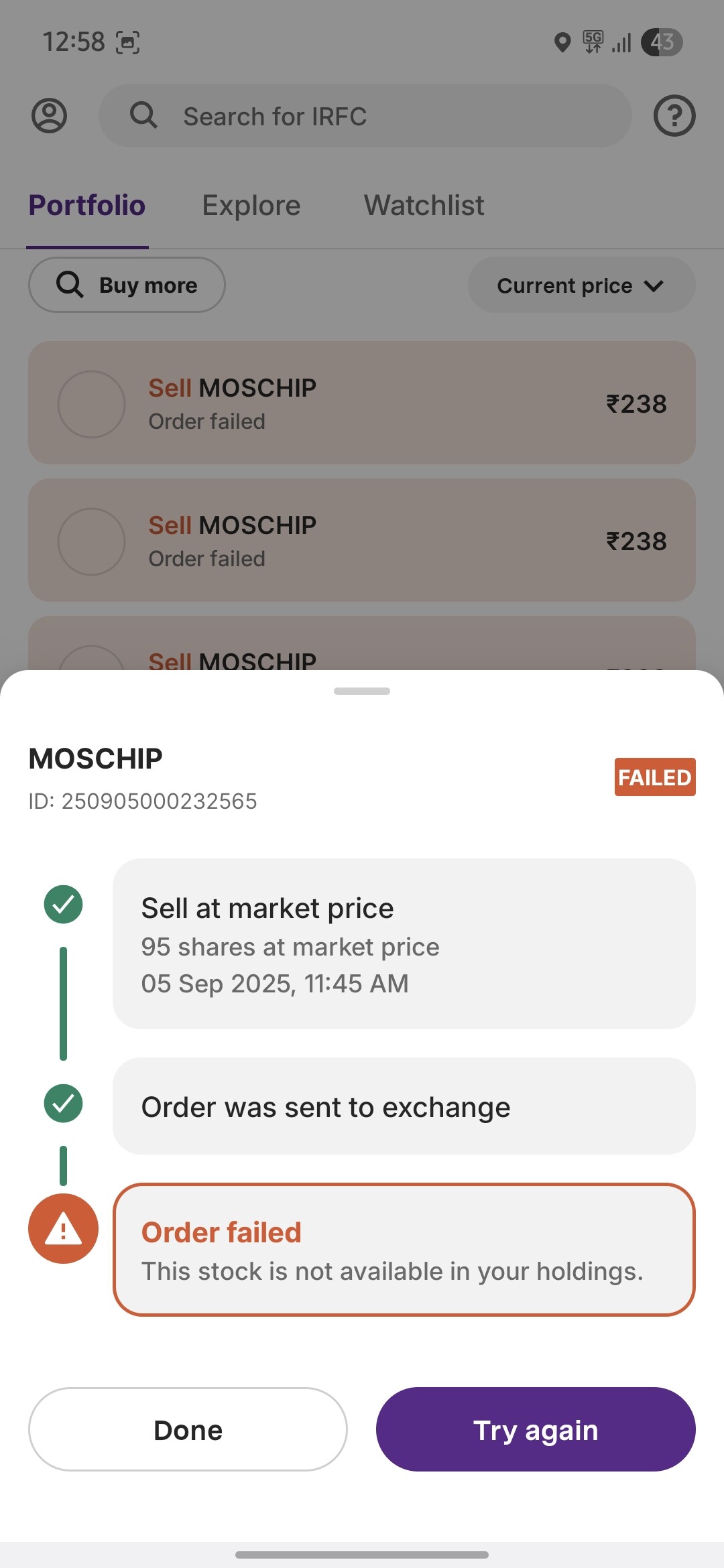
Task: Tap the bottom sheet drag handle
Action: point(362,691)
